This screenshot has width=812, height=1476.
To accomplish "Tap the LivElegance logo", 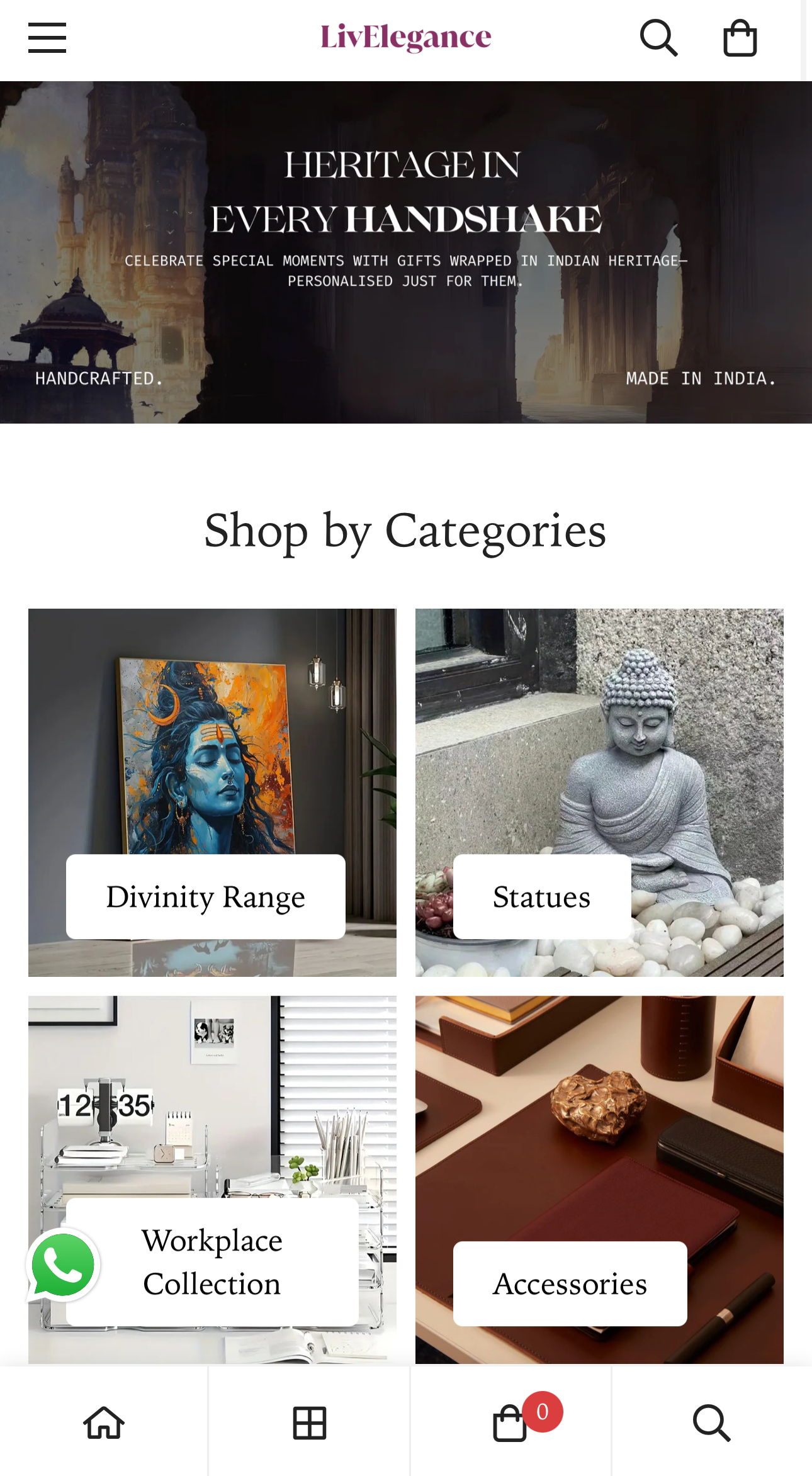I will pyautogui.click(x=406, y=38).
